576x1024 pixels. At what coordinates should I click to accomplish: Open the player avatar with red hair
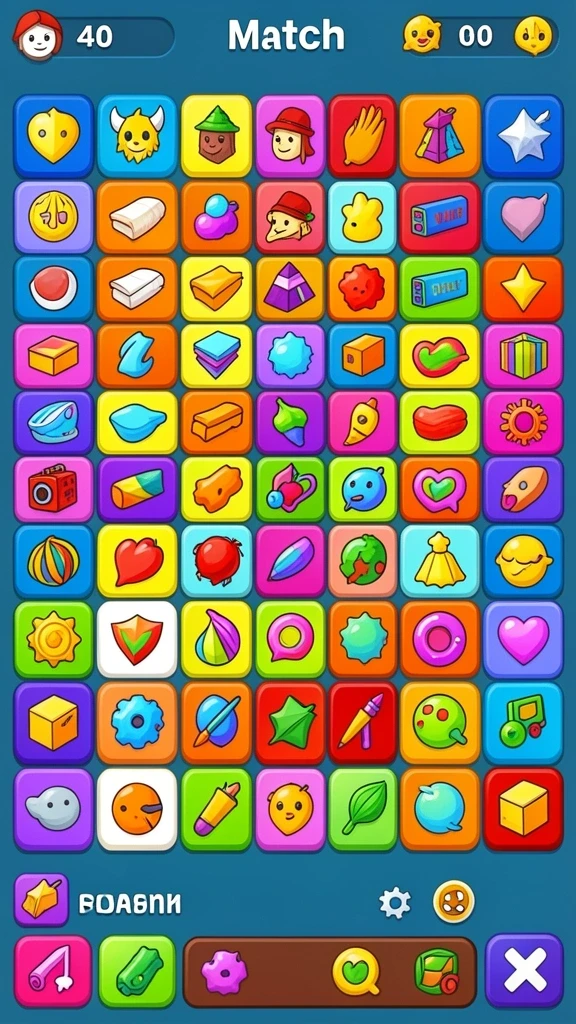point(37,35)
